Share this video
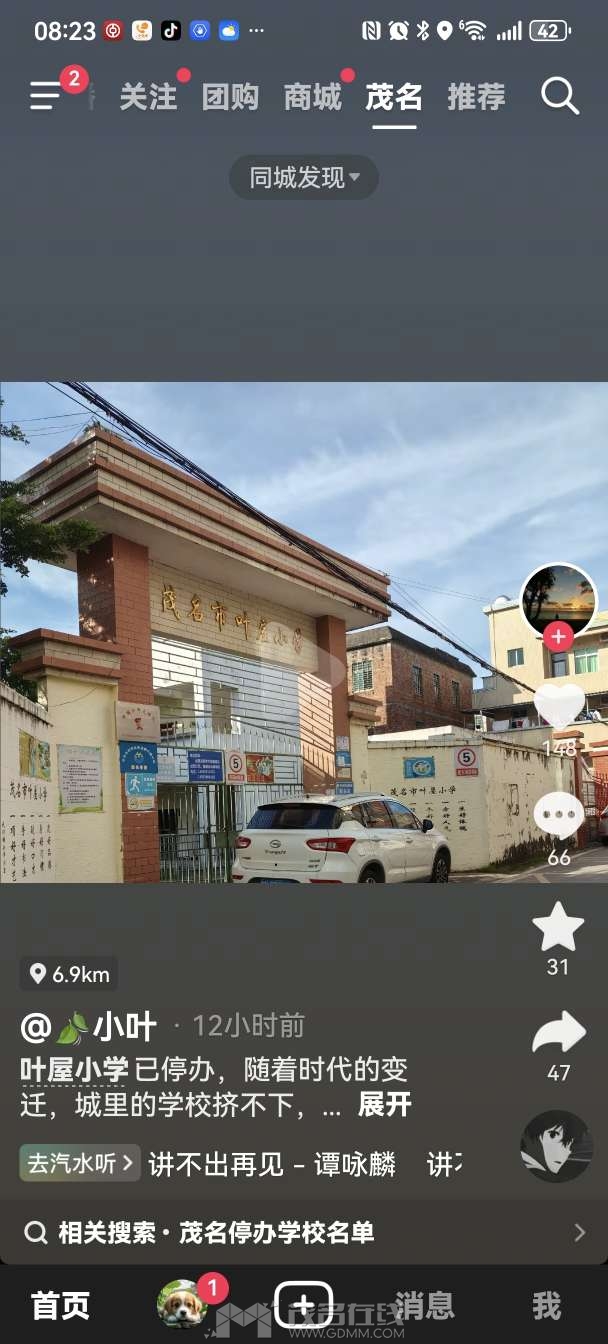 click(558, 1034)
